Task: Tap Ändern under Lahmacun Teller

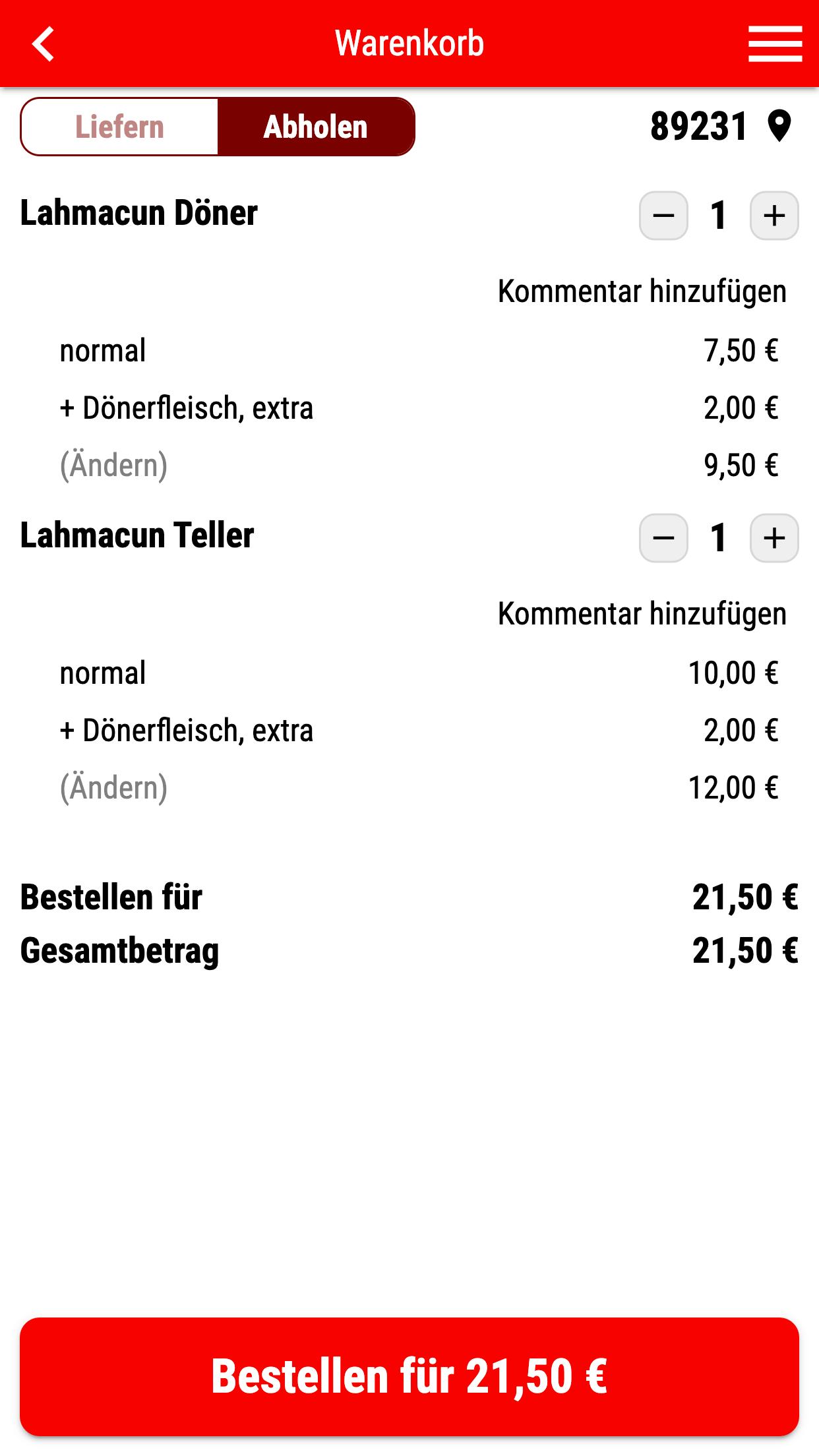Action: tap(113, 788)
